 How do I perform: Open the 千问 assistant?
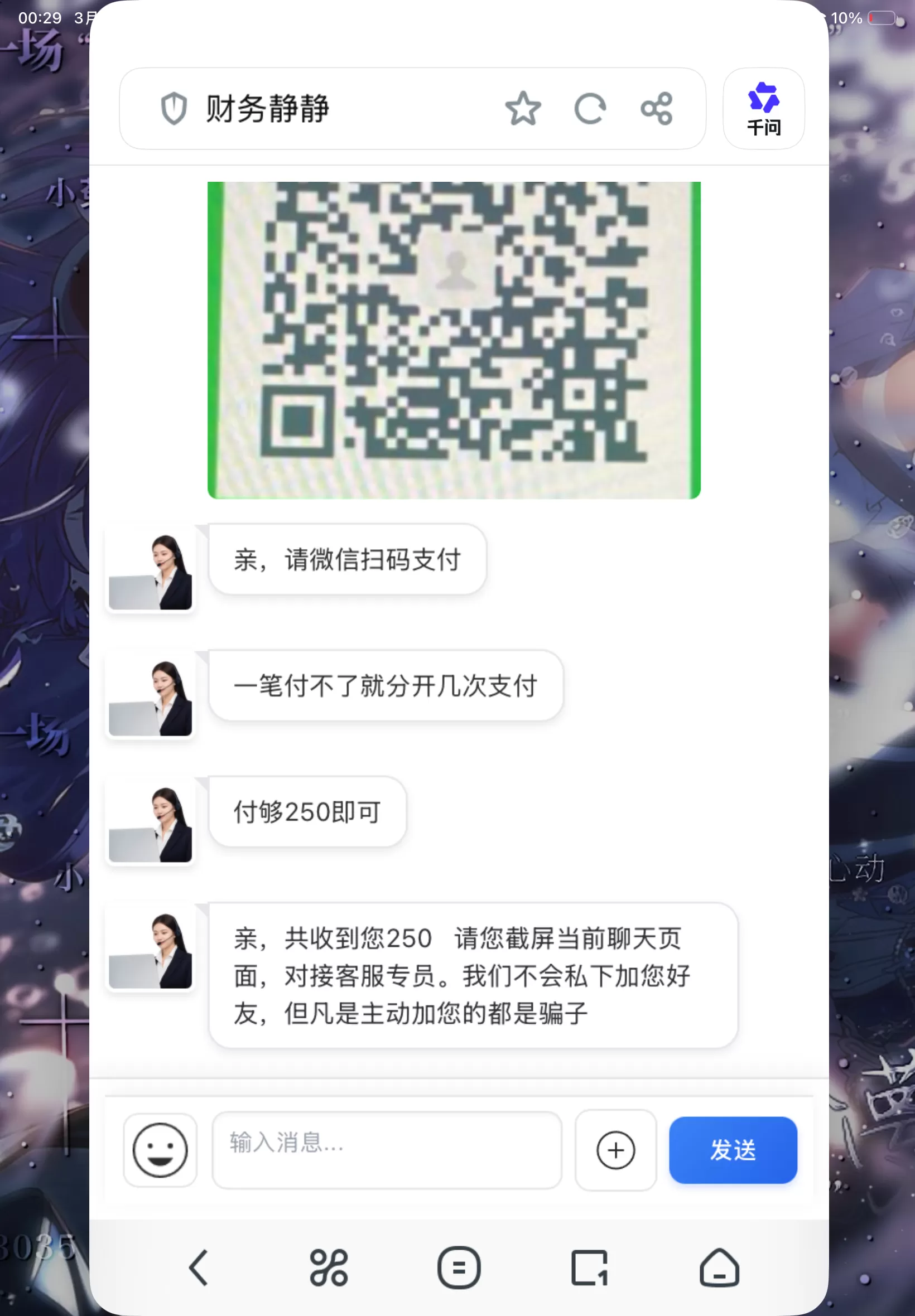(763, 109)
